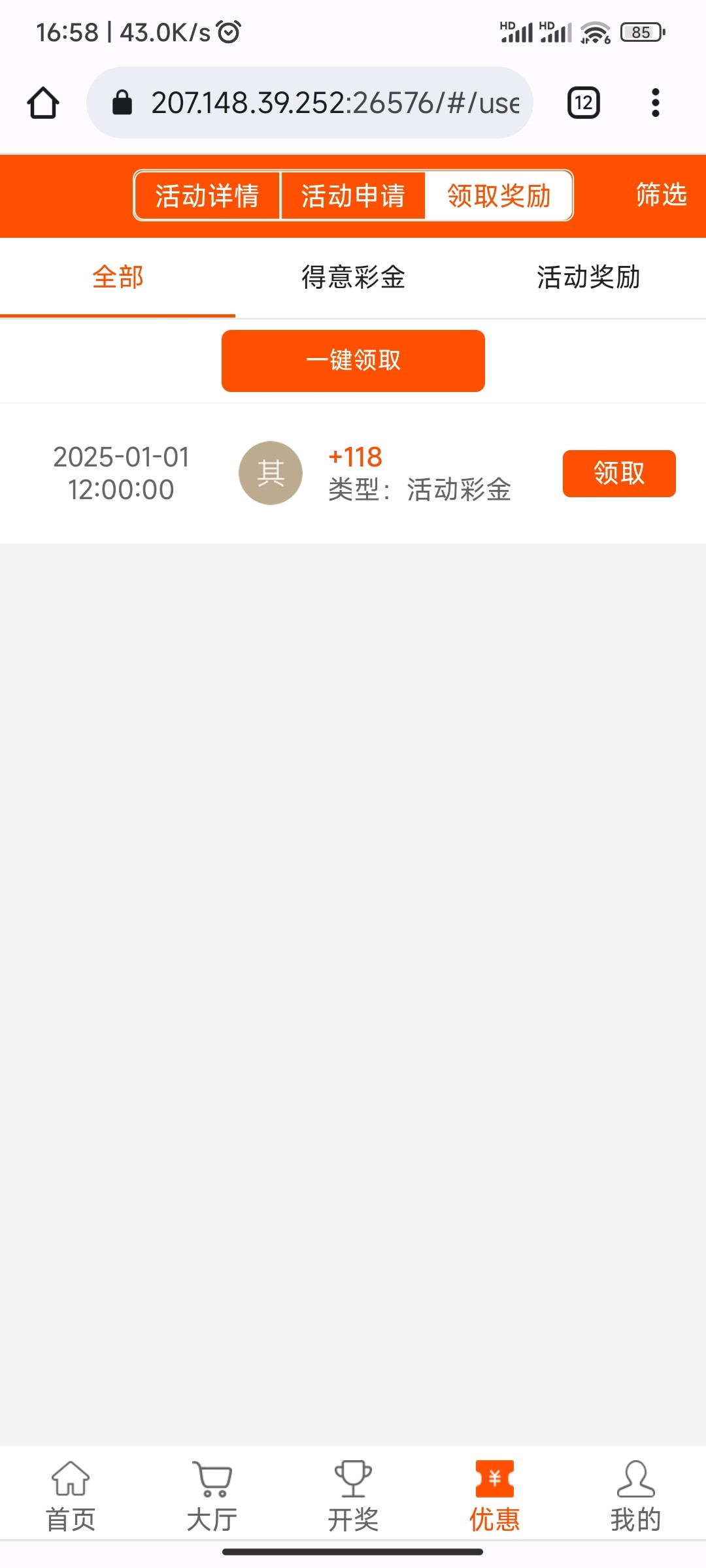Switch to the 活动申请 segment
The image size is (706, 1568).
point(353,195)
